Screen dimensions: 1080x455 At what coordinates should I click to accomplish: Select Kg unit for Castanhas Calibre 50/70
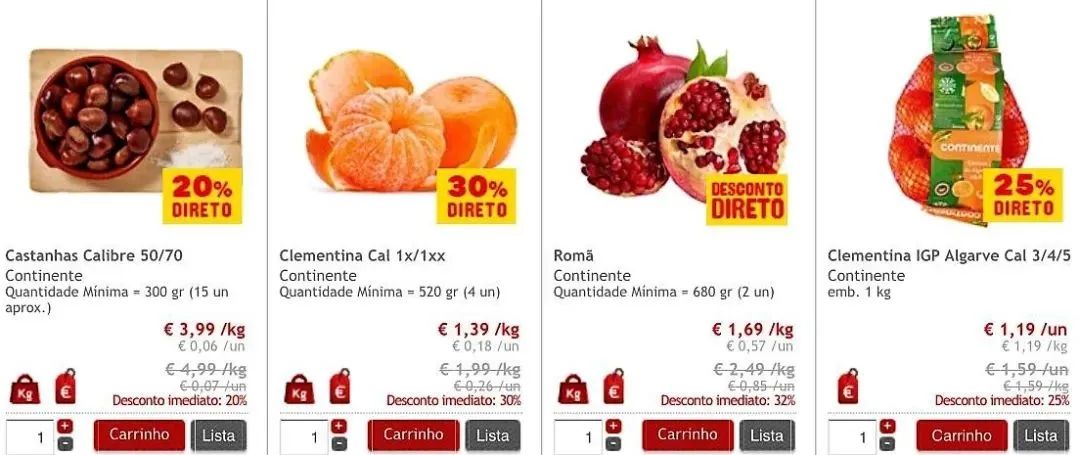tap(23, 389)
